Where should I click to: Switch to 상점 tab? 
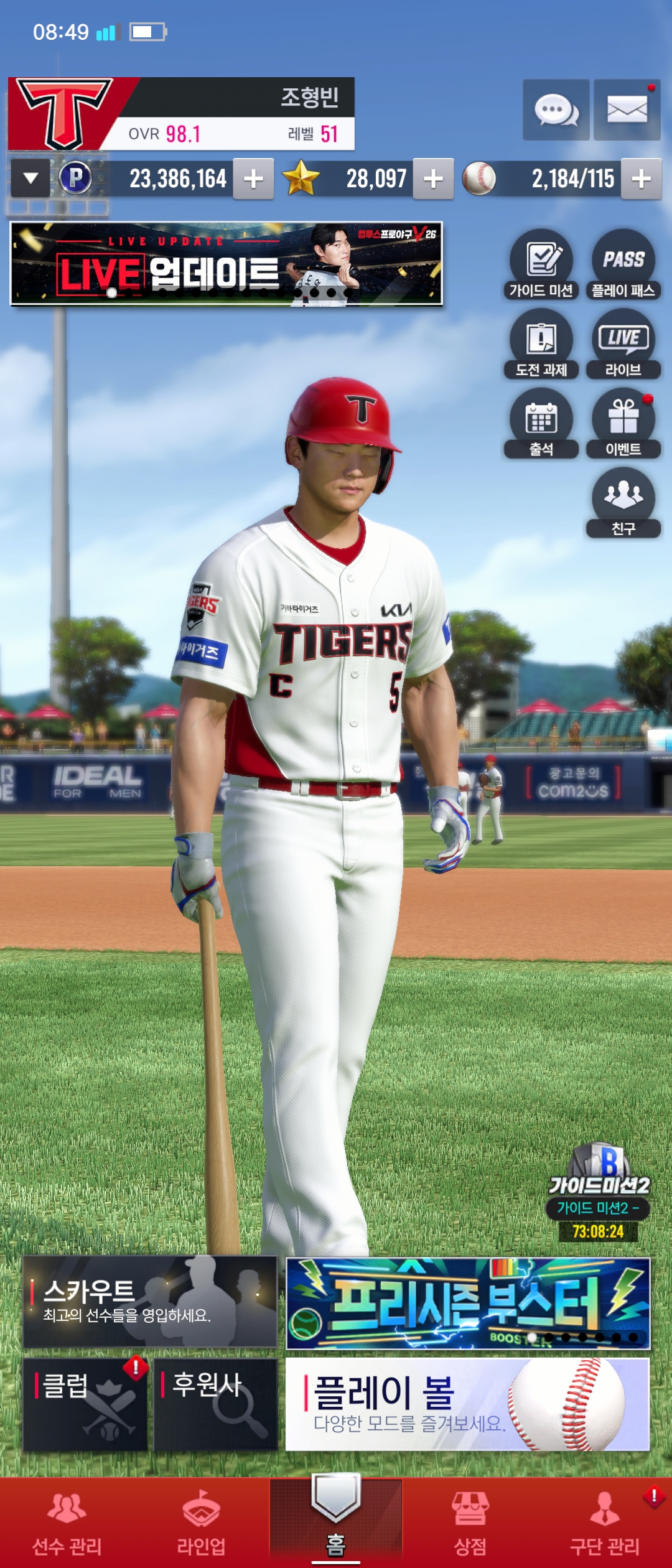(x=470, y=1523)
